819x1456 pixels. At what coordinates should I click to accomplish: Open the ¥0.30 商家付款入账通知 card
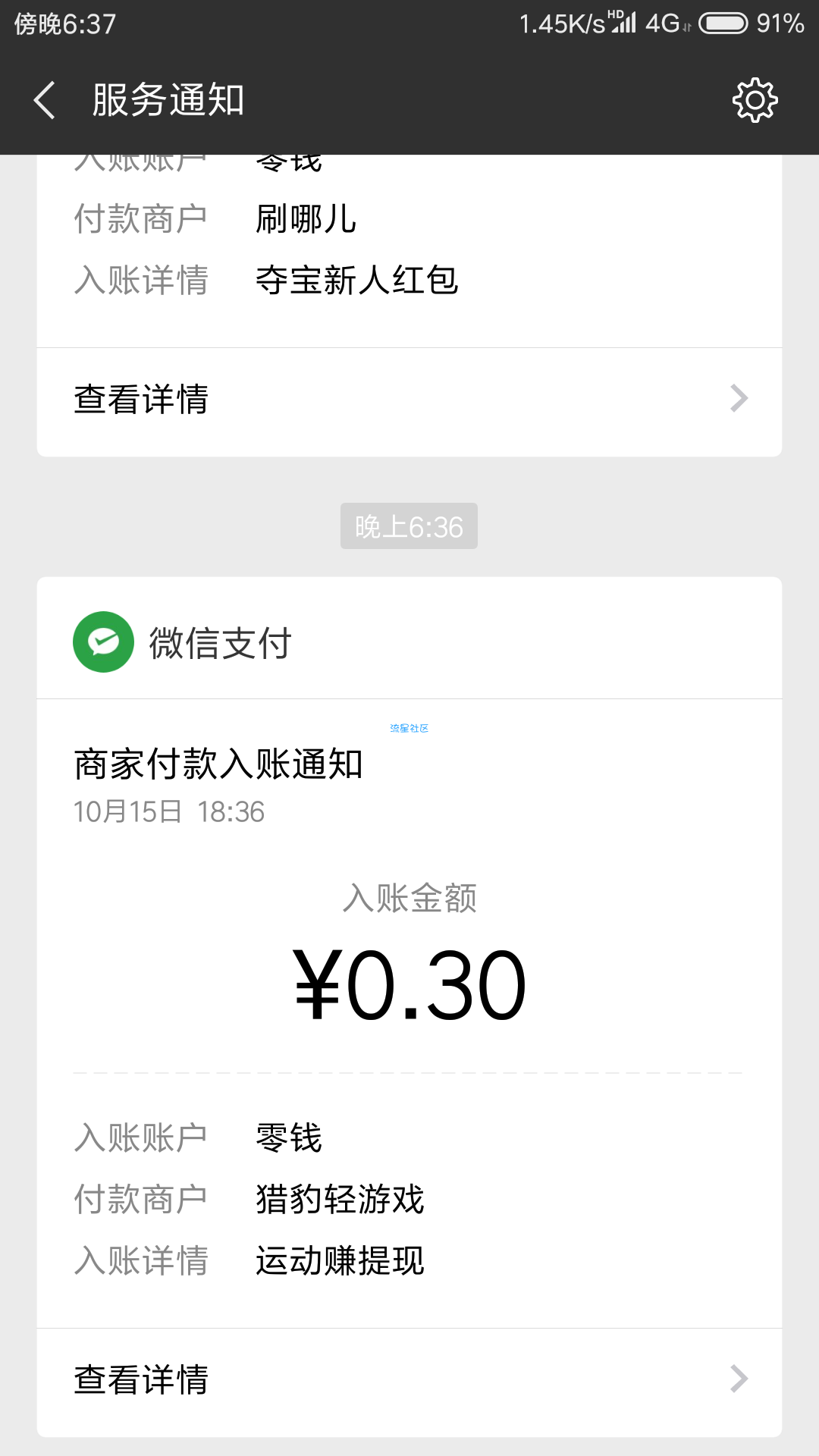pos(409,1013)
